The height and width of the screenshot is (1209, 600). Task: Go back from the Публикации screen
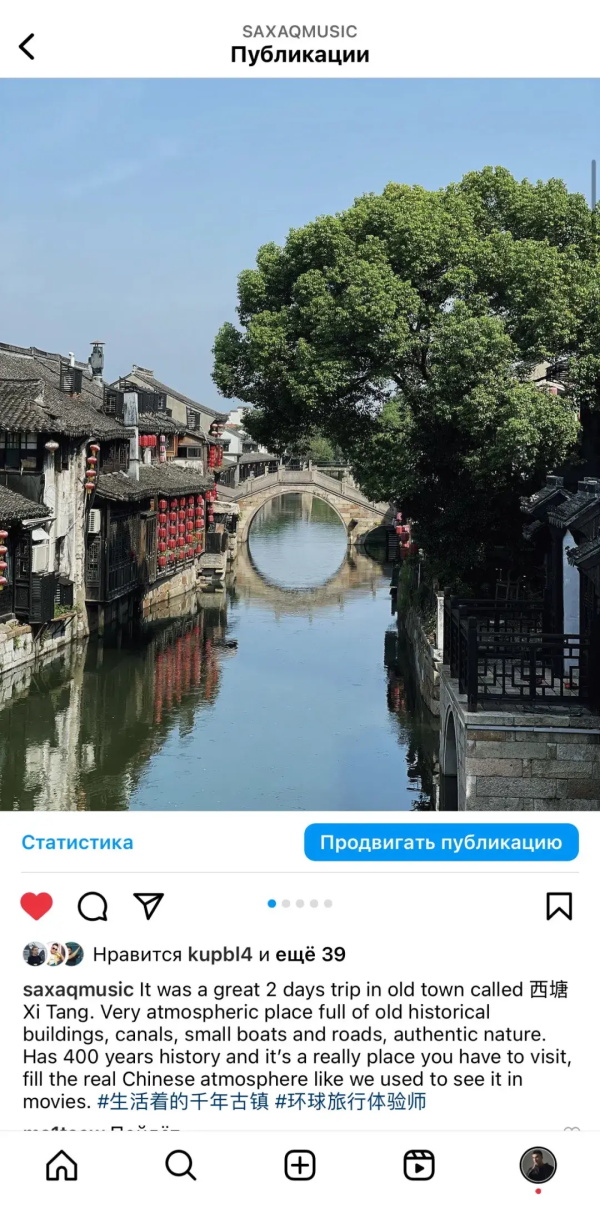(x=27, y=45)
